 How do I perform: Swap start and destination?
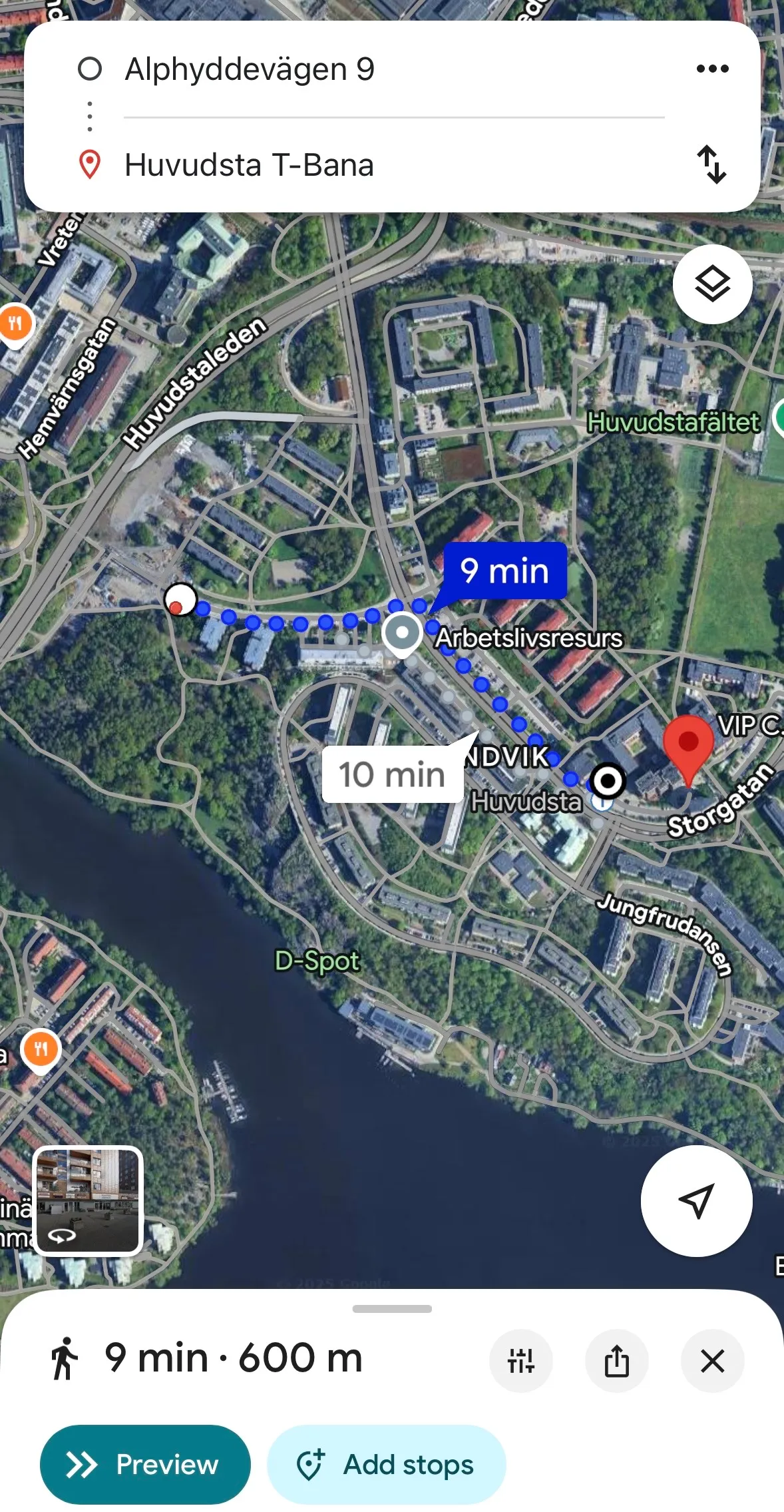(x=711, y=164)
